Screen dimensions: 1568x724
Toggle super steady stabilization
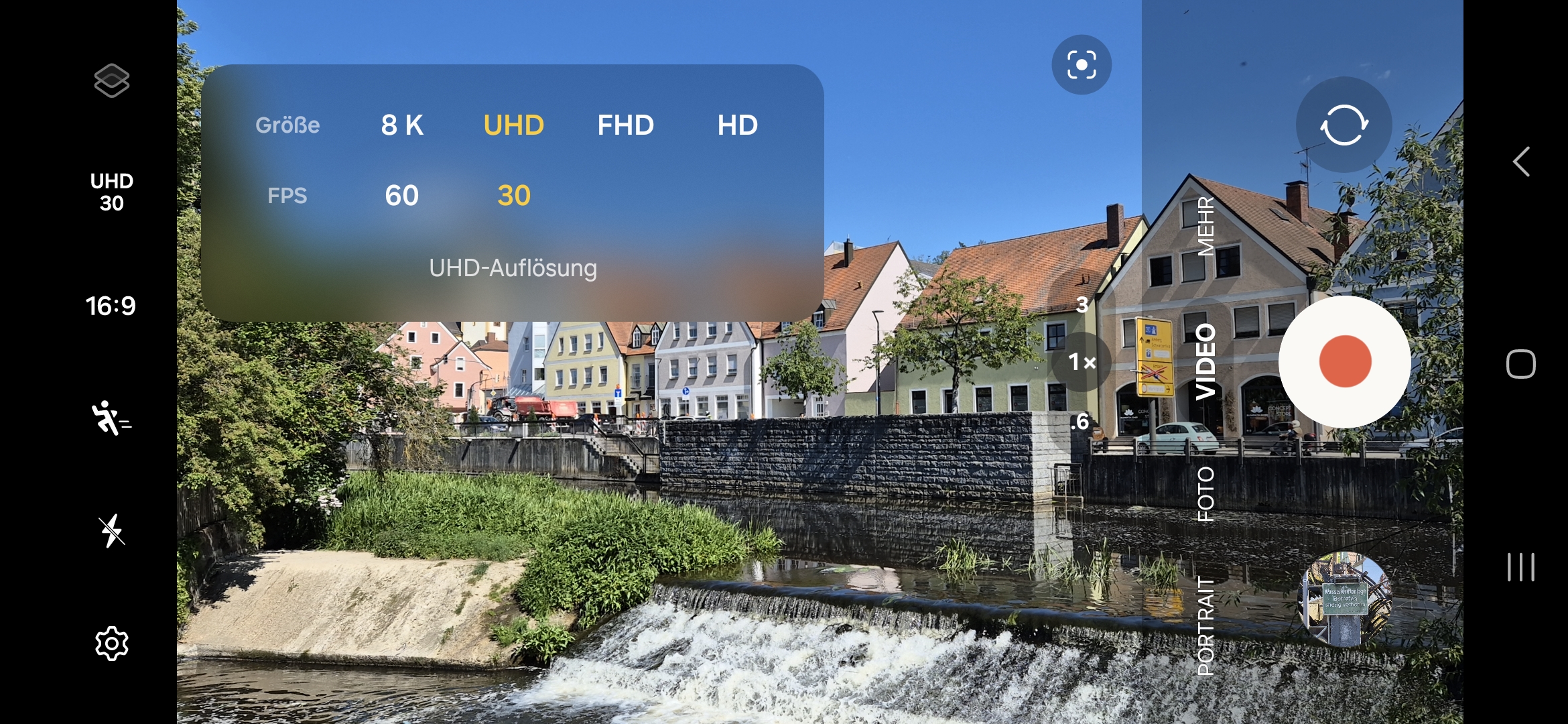111,418
